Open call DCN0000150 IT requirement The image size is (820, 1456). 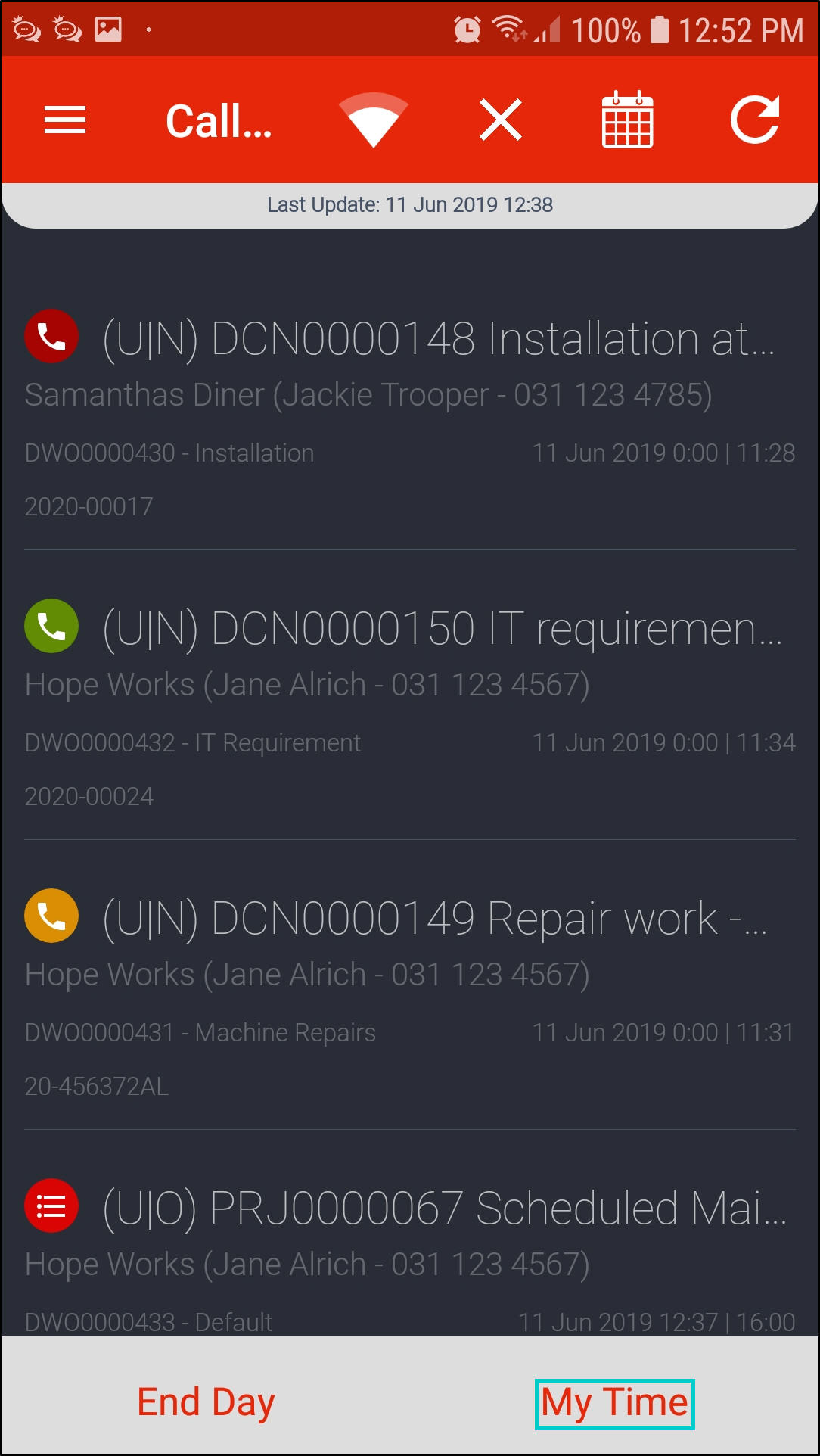[442, 629]
